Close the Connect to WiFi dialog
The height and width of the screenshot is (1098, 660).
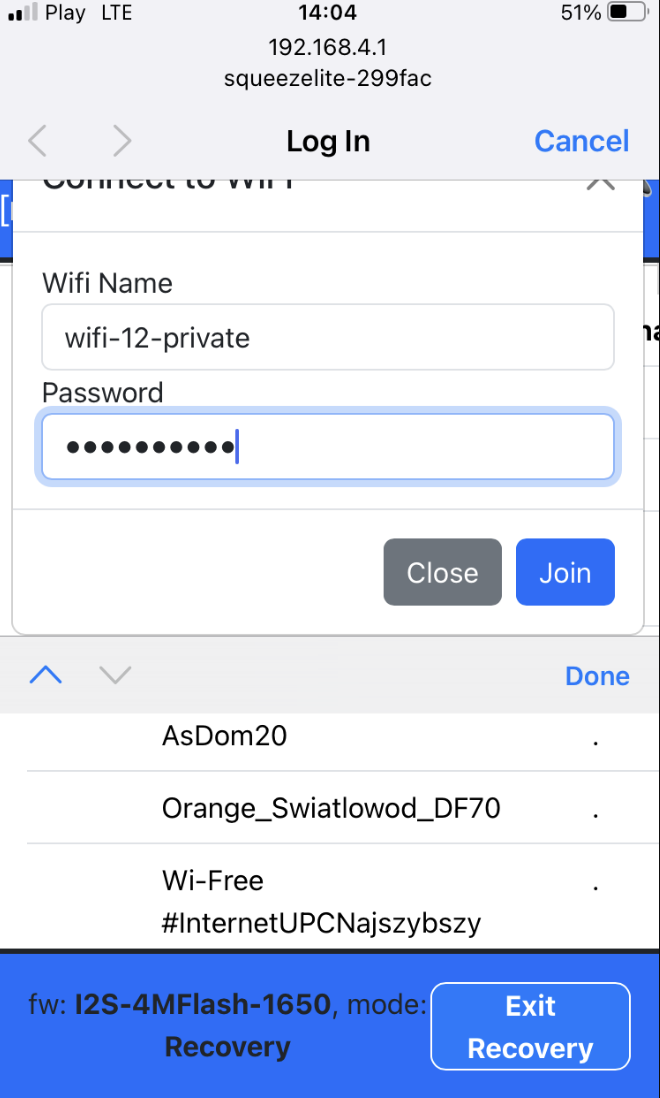[600, 184]
